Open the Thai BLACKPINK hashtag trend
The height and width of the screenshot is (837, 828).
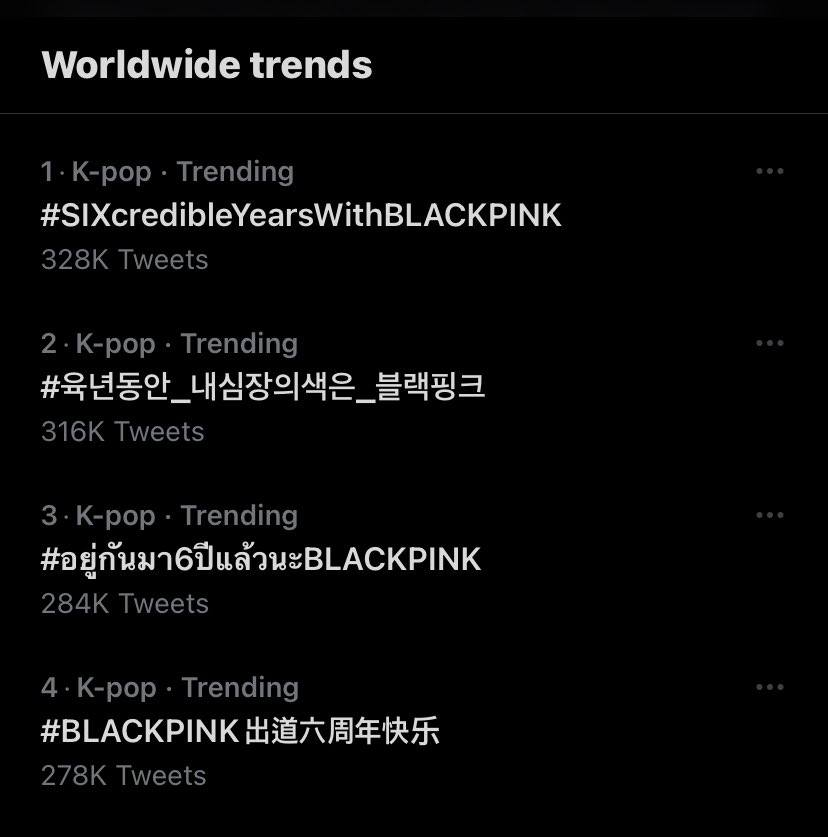click(261, 558)
